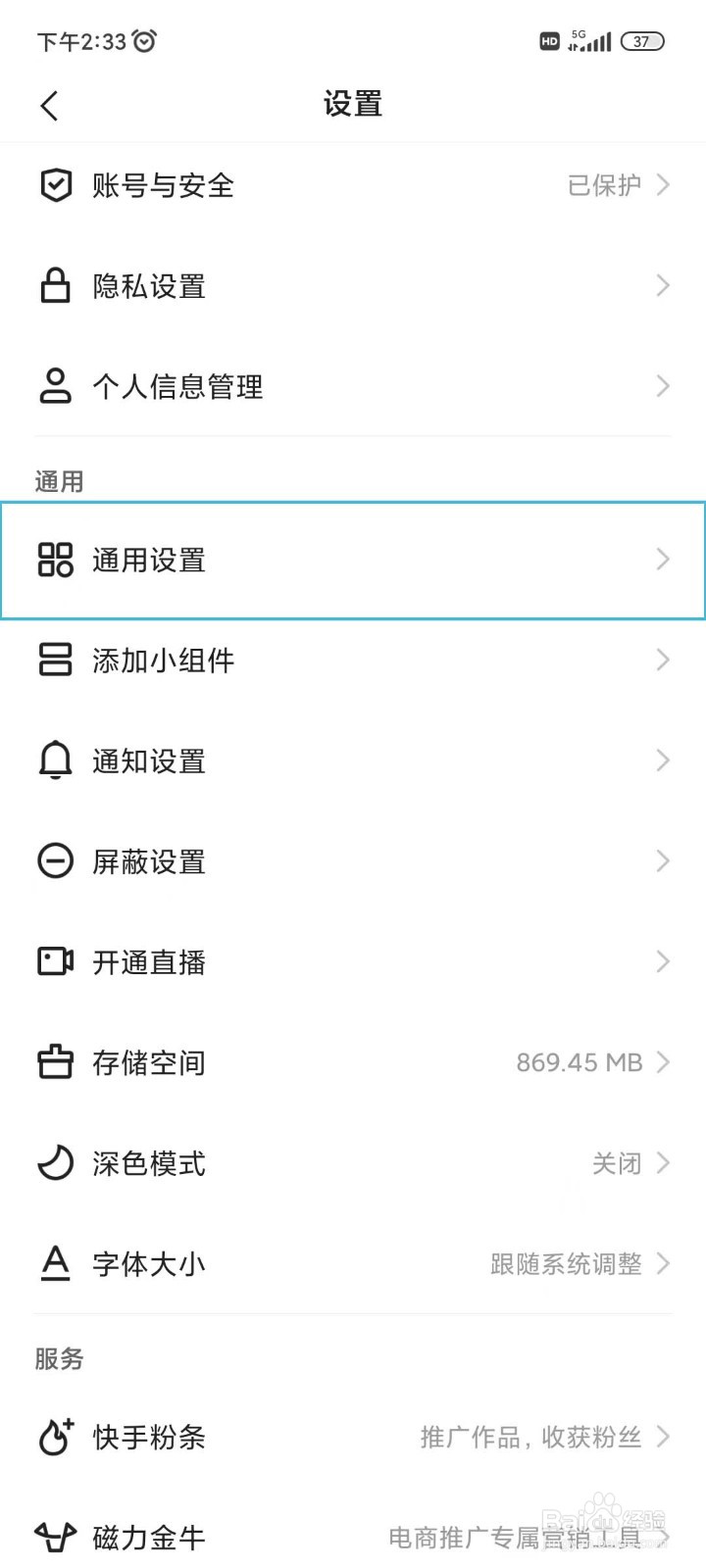Screen dimensions: 706x1568
Task: Expand 添加小组件 options with the arrow
Action: tap(661, 661)
